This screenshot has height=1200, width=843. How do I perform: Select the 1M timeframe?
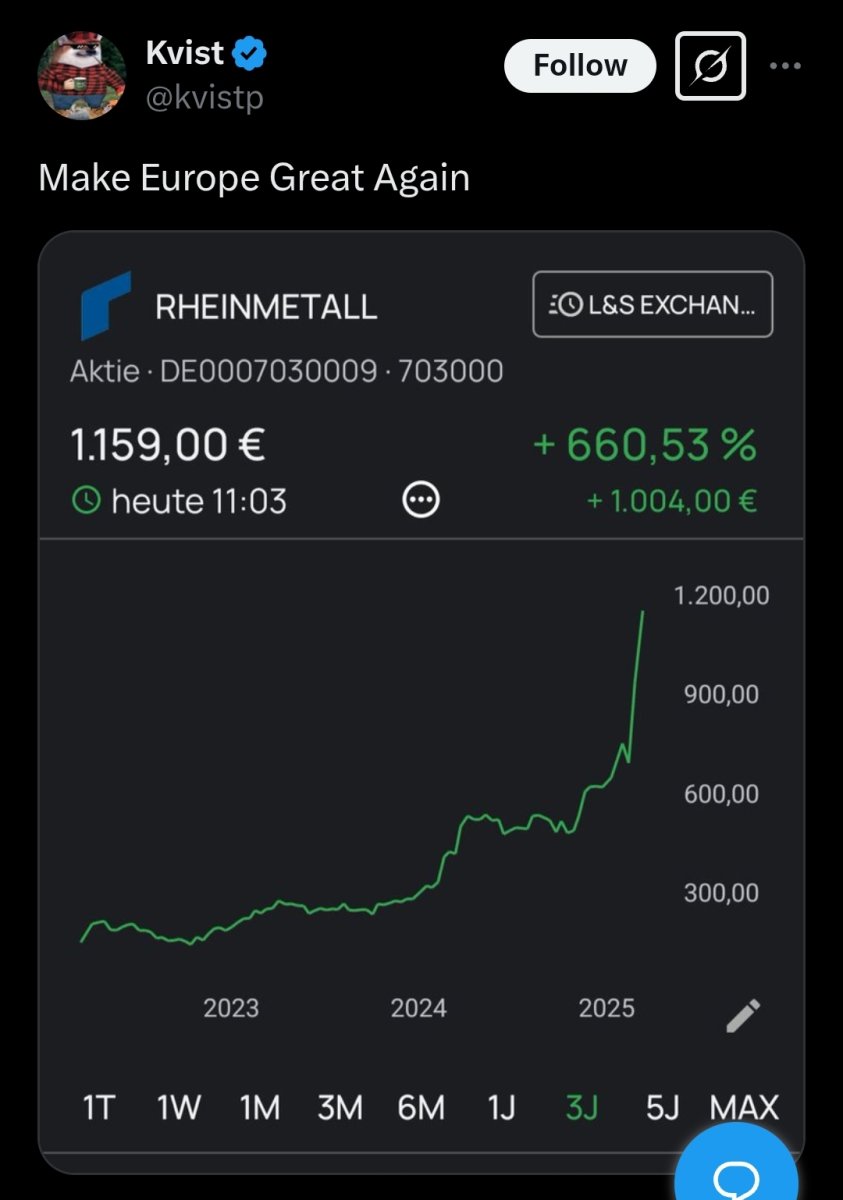tap(259, 1107)
